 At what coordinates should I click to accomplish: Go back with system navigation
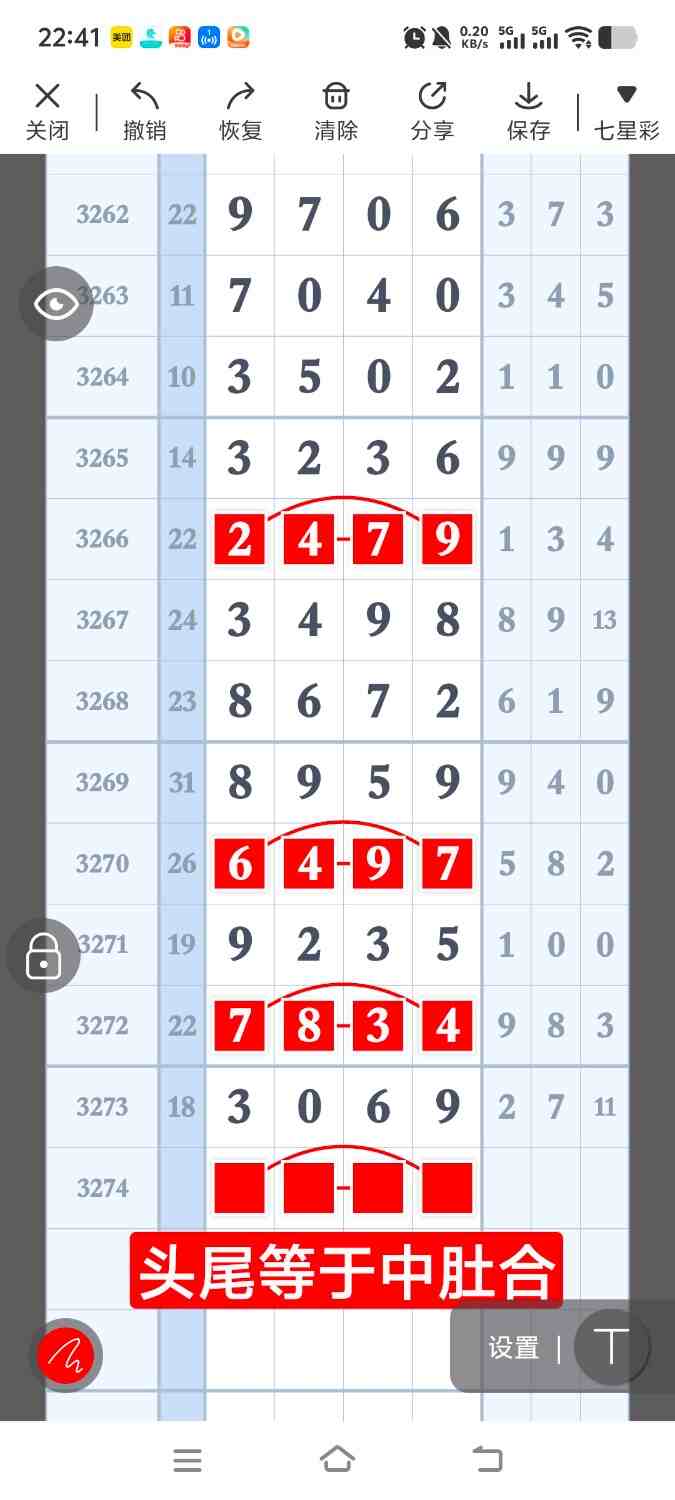click(487, 1460)
